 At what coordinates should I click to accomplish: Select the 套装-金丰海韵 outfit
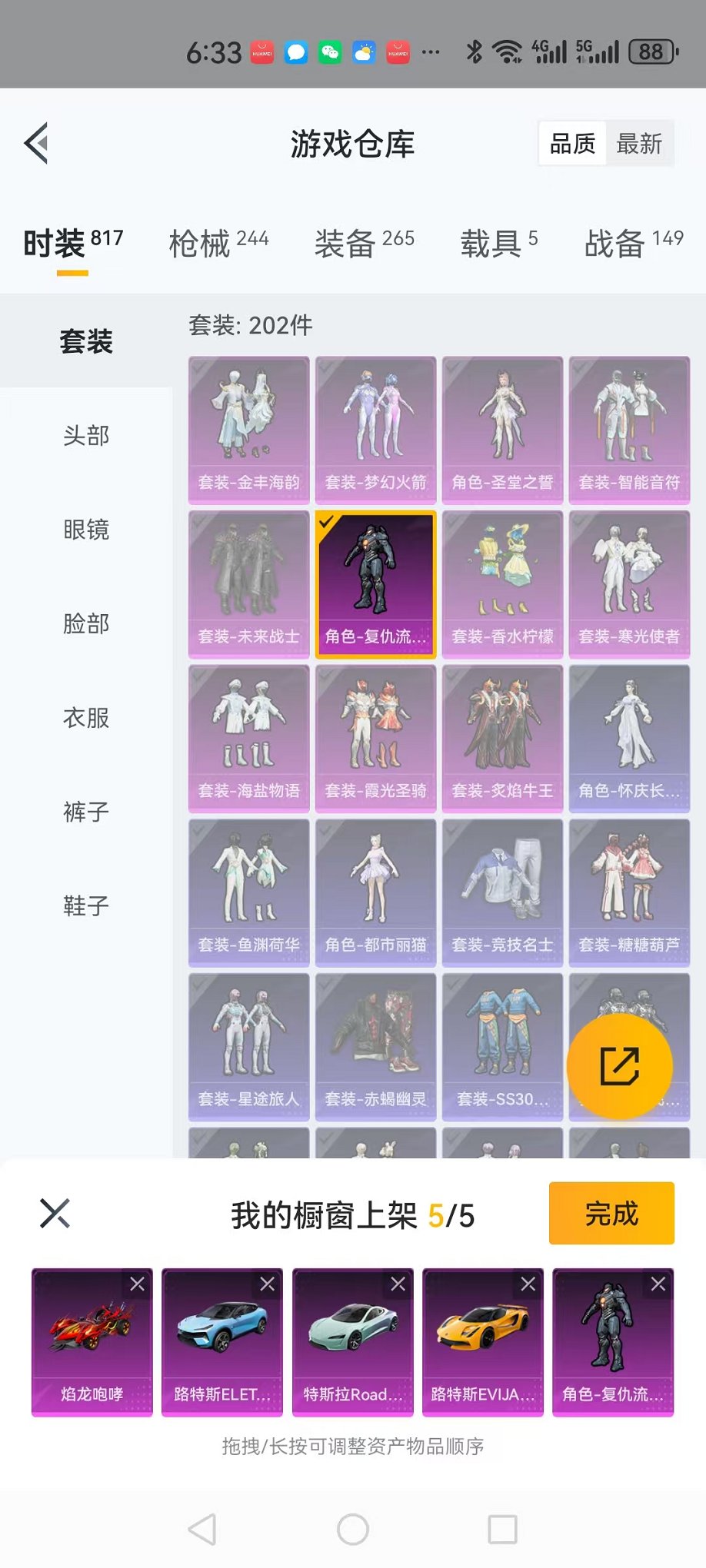coord(248,430)
